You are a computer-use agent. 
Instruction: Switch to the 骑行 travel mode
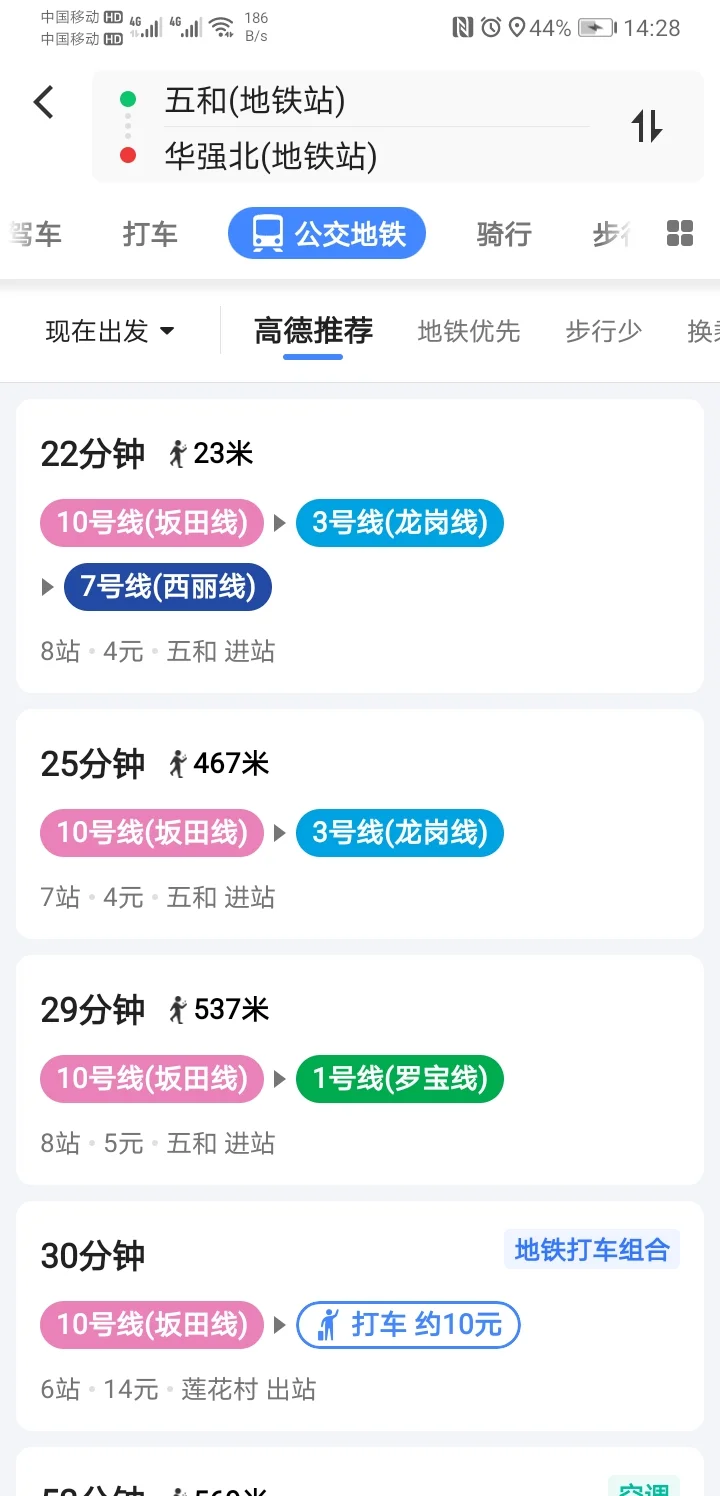pyautogui.click(x=503, y=233)
